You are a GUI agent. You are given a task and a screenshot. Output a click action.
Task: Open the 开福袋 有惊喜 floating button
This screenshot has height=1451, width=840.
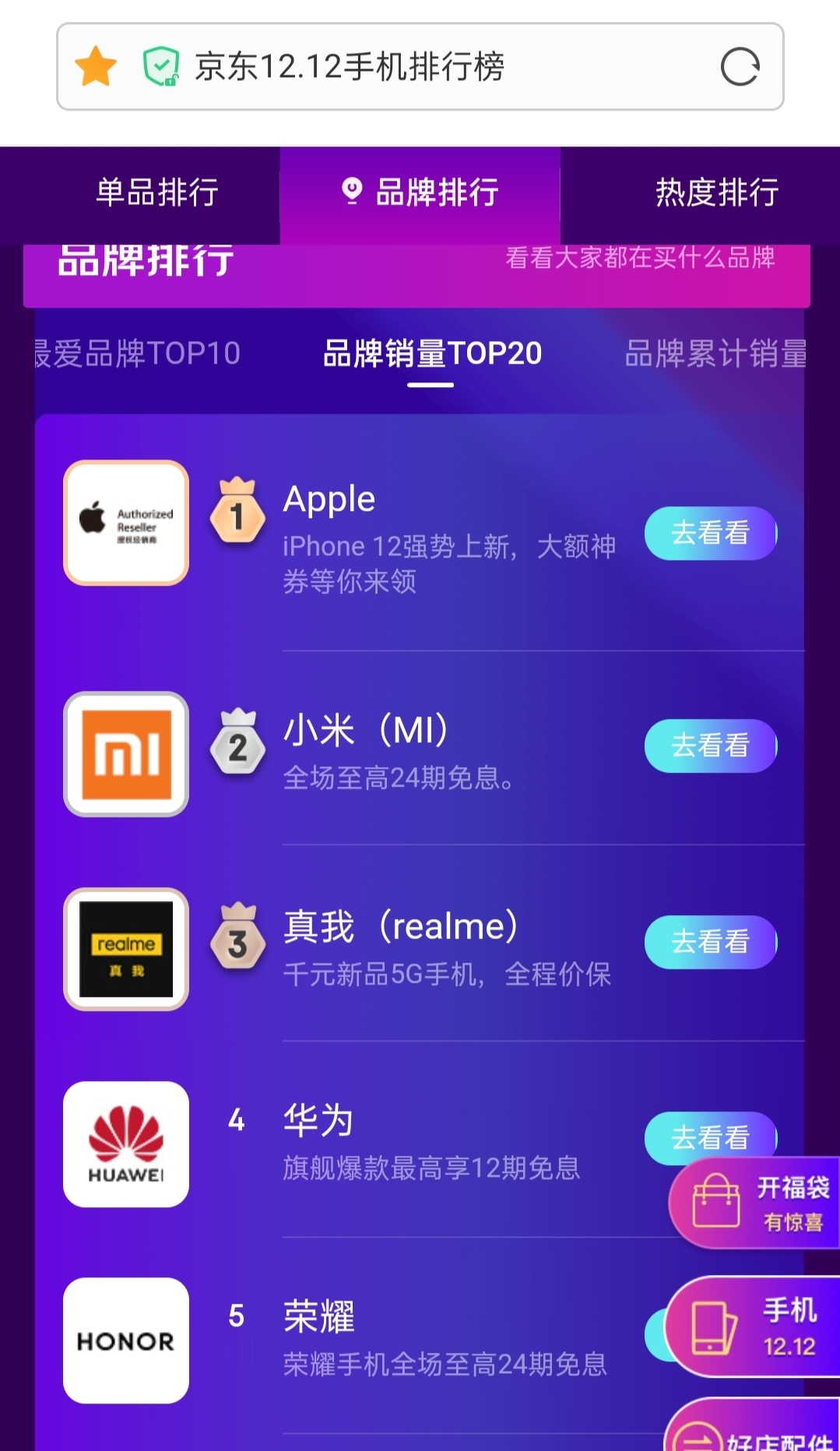754,1203
